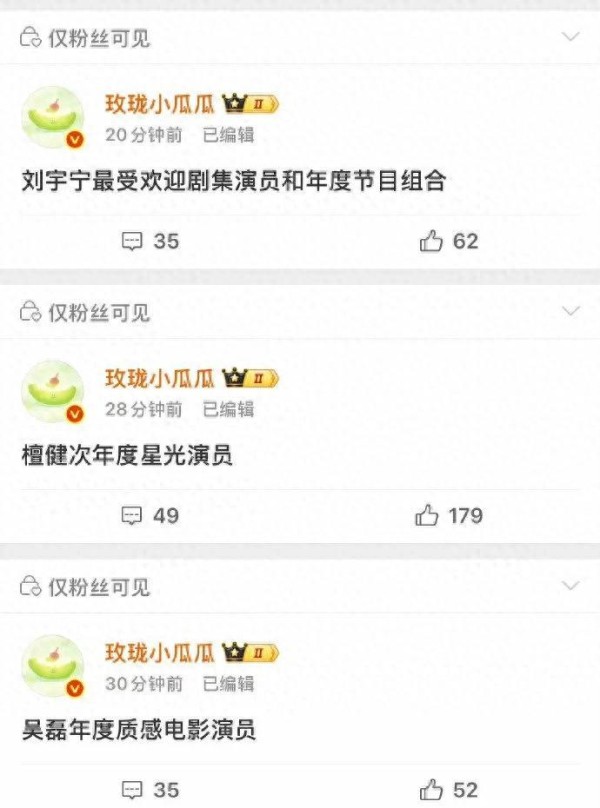Expand the chevron menu on the 刘宇宁 post
Viewport: 600px width, 808px height.
tap(571, 37)
